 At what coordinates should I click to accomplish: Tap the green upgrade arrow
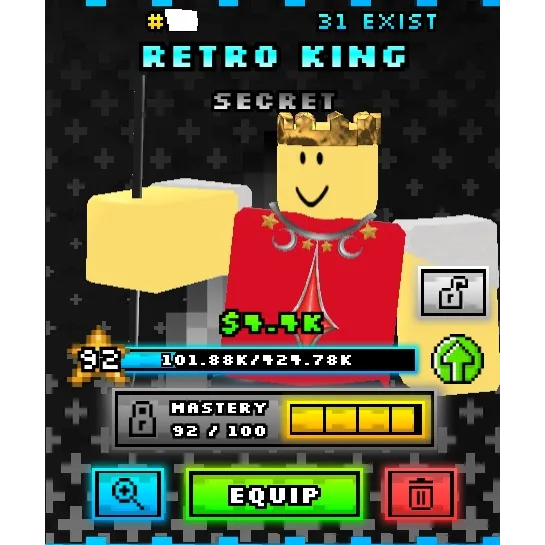coord(457,359)
